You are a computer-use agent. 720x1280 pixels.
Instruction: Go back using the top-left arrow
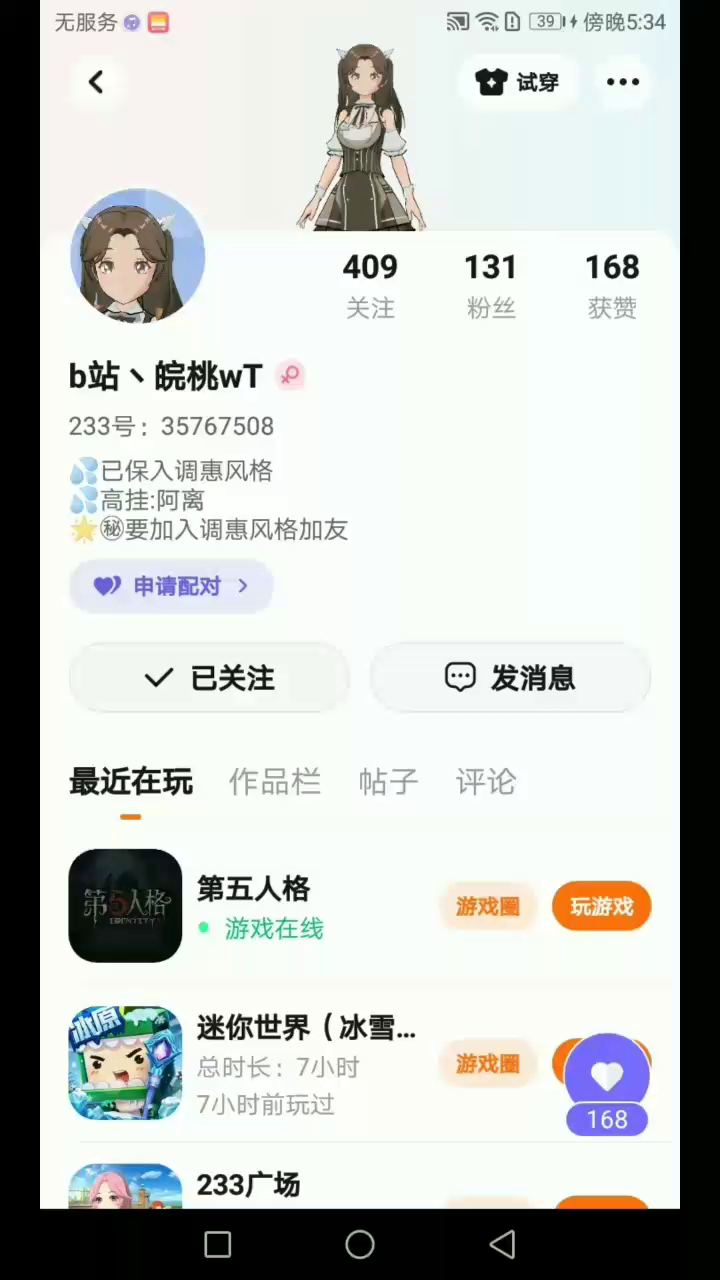pyautogui.click(x=96, y=82)
